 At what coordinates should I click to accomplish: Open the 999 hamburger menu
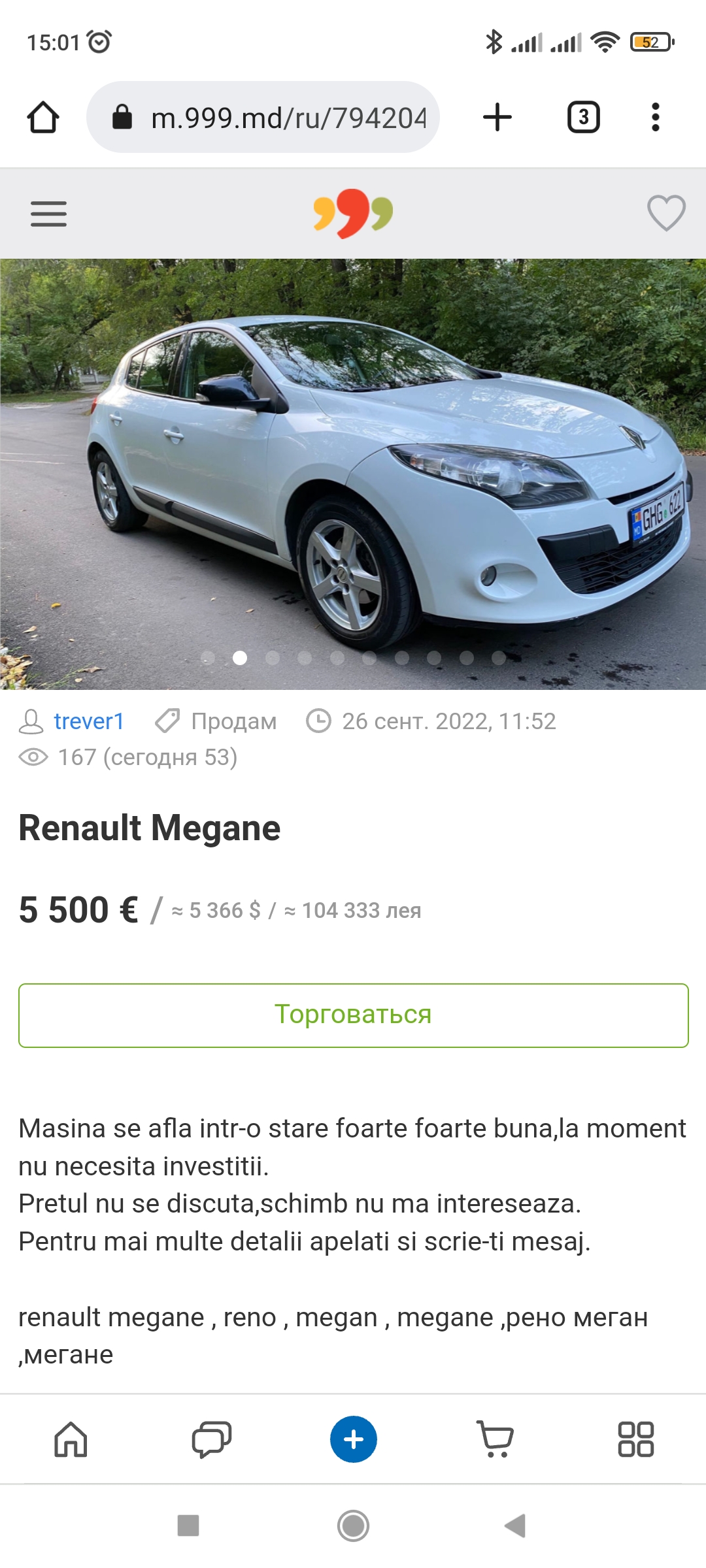tap(48, 214)
